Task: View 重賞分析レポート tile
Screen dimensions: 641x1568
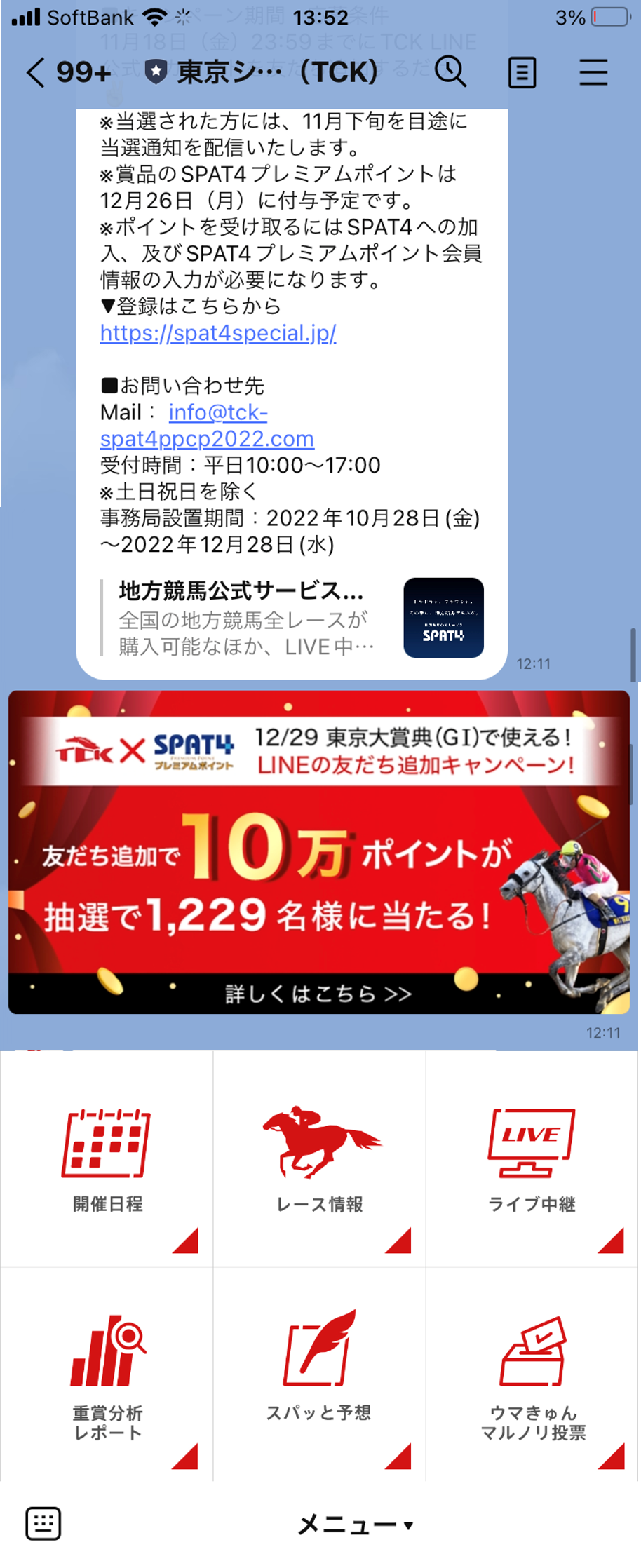Action: coord(107,1374)
